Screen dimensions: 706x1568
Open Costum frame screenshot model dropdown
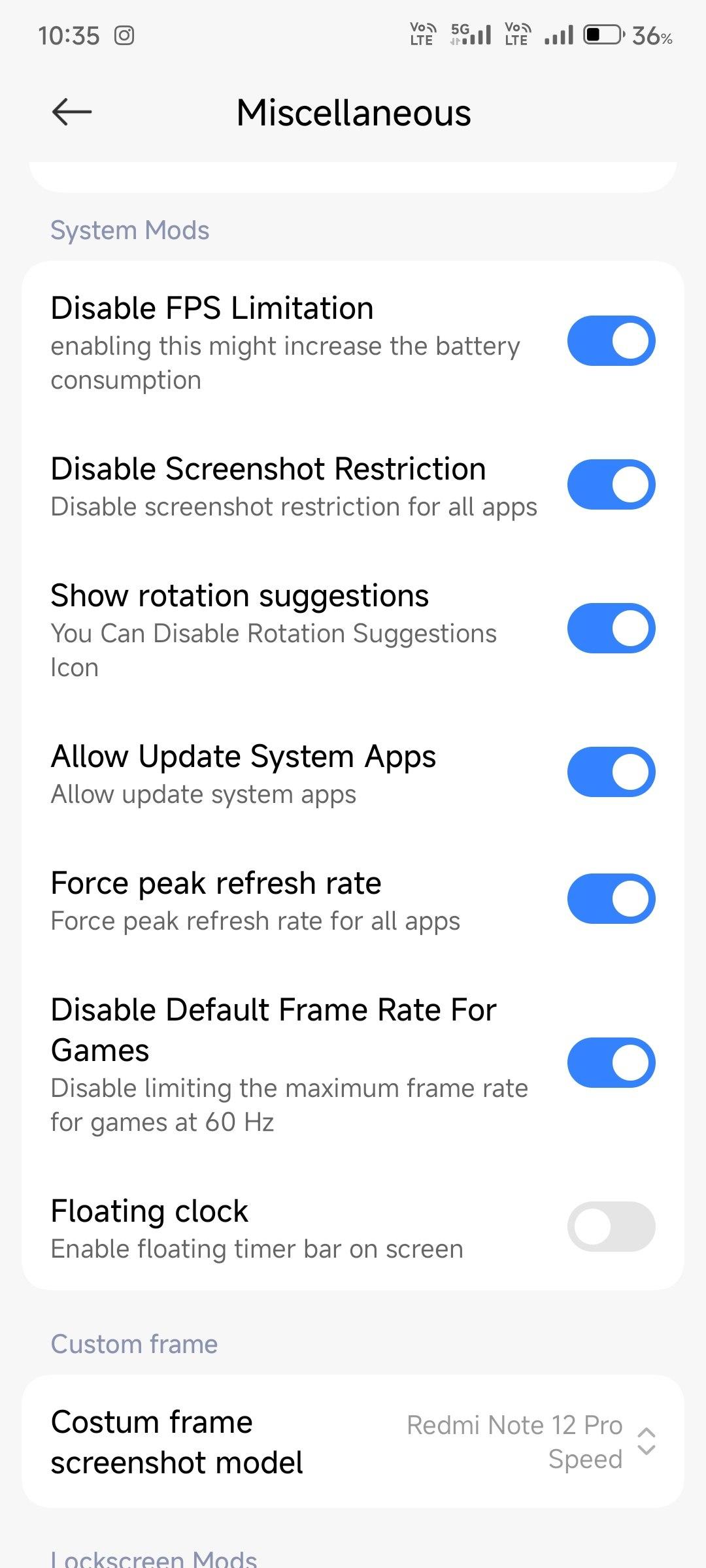click(529, 1441)
